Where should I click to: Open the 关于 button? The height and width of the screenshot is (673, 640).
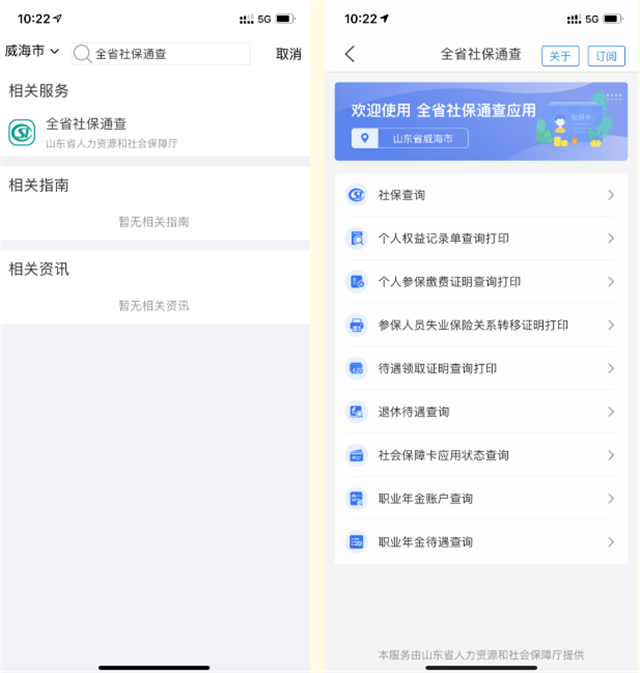coord(560,56)
